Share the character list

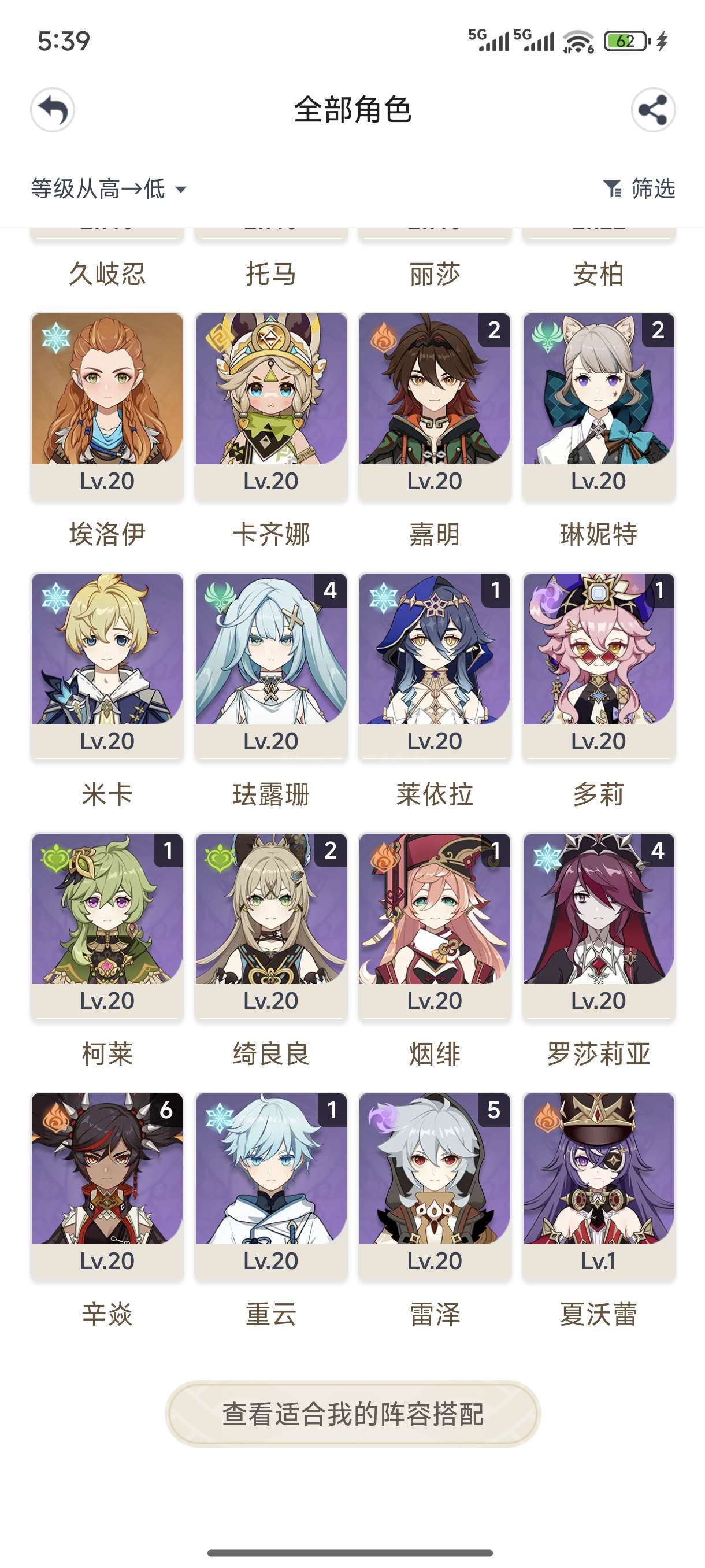(652, 110)
